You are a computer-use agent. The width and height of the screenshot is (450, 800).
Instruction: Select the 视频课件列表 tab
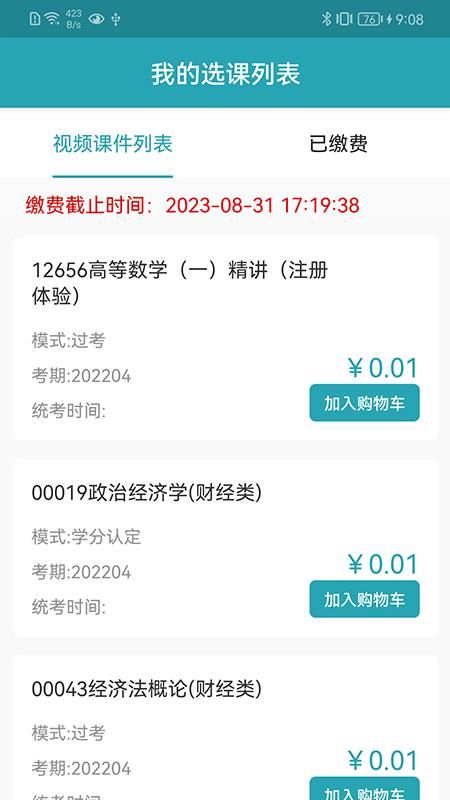tap(113, 144)
